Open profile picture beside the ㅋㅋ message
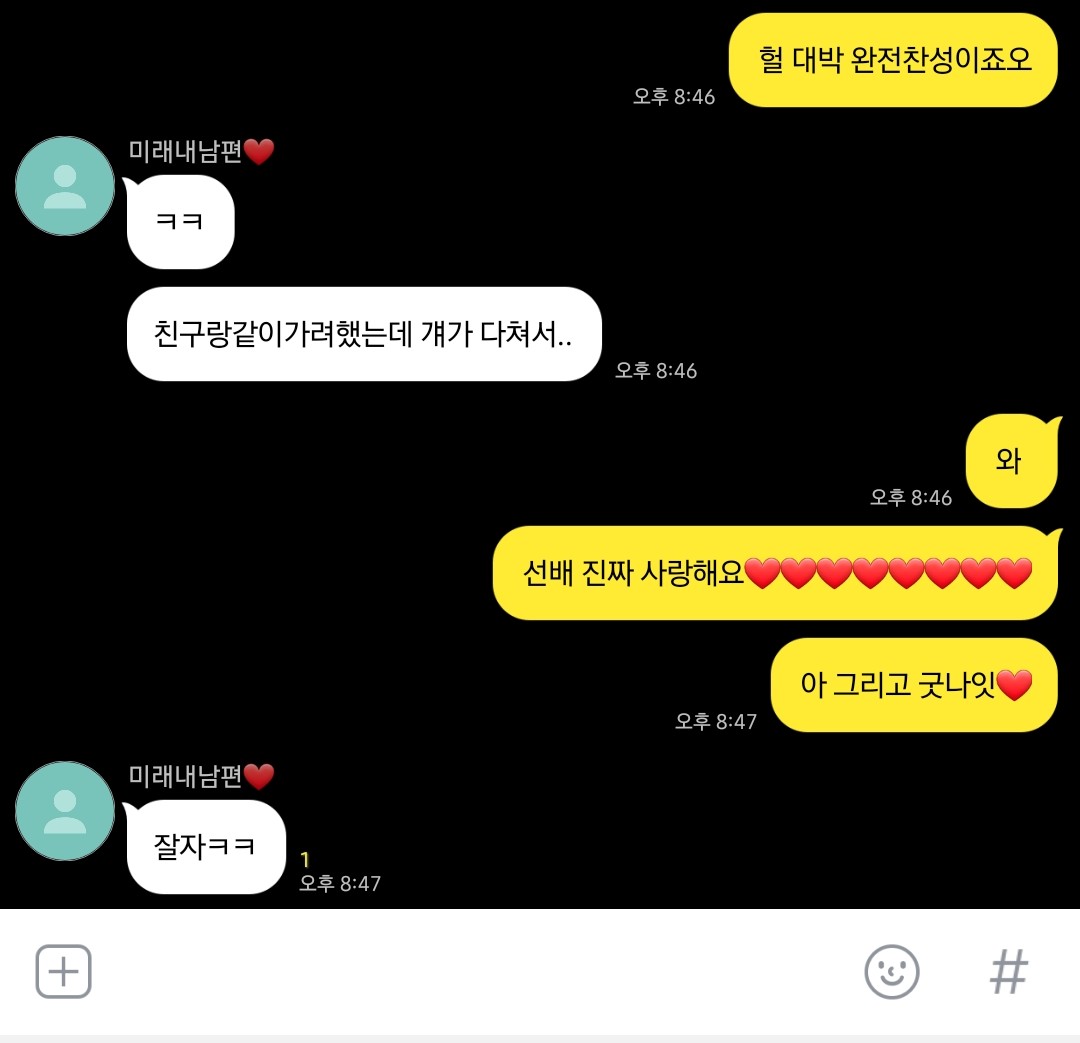 [x=65, y=186]
